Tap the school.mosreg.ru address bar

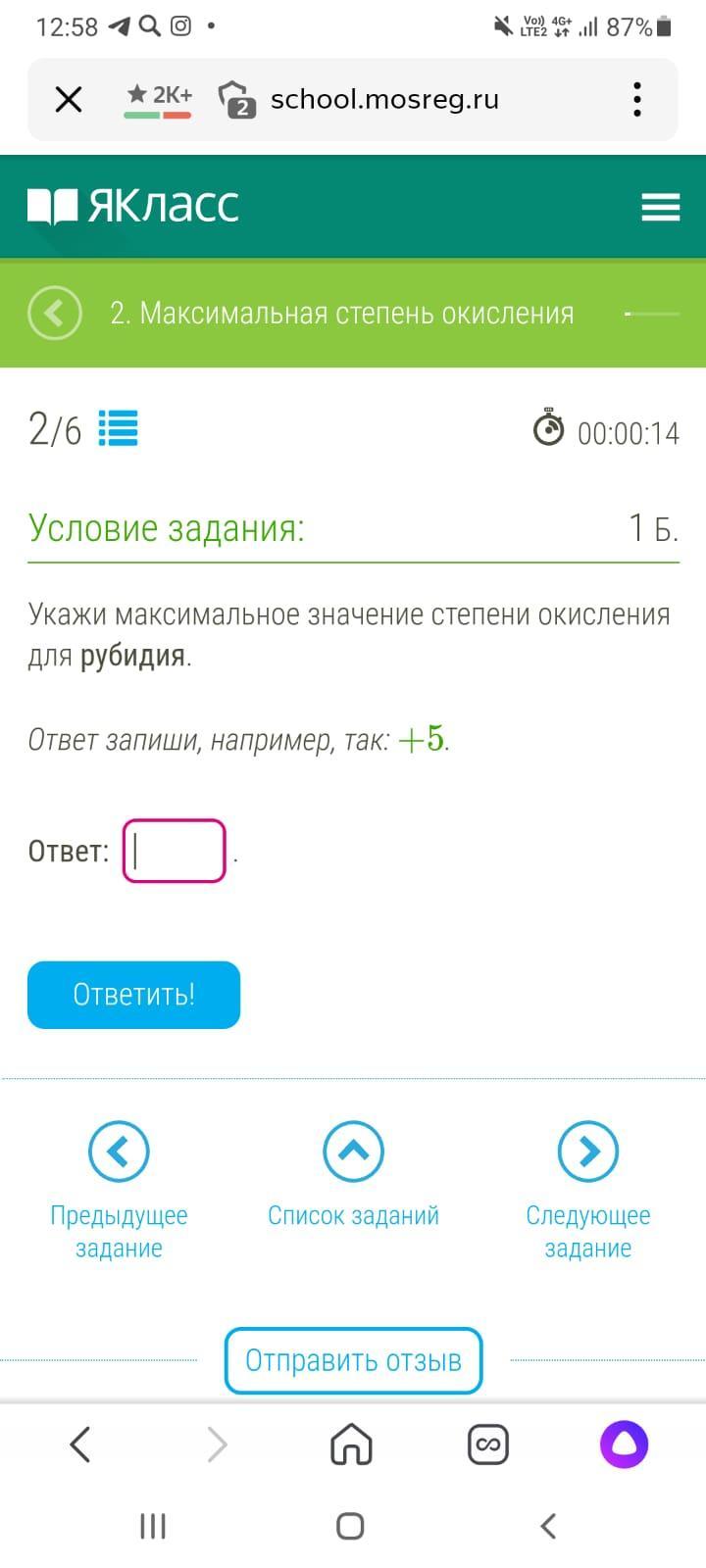(384, 99)
